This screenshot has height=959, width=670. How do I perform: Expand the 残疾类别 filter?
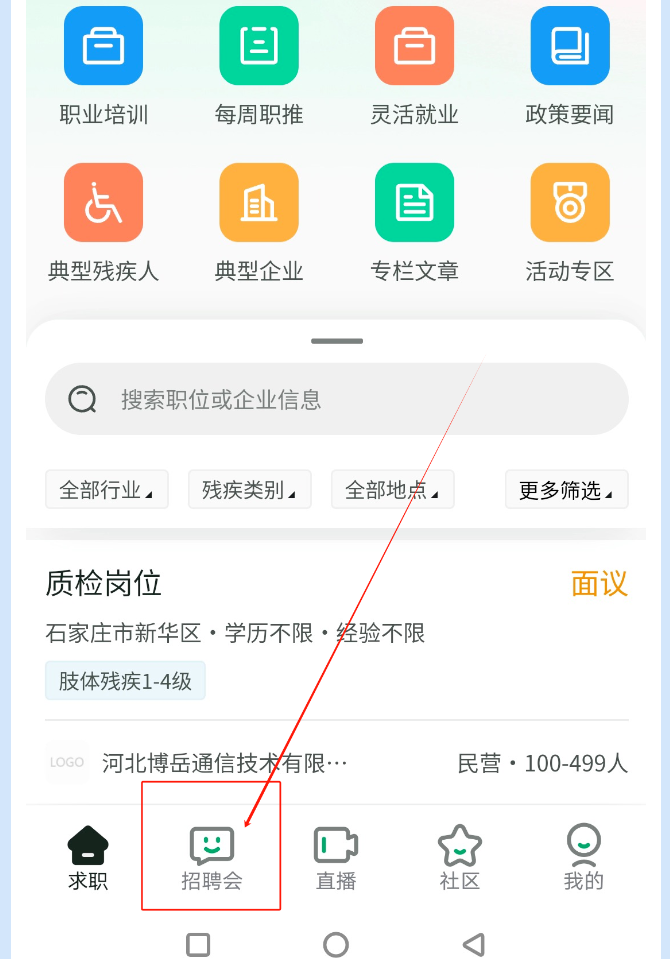pos(250,490)
